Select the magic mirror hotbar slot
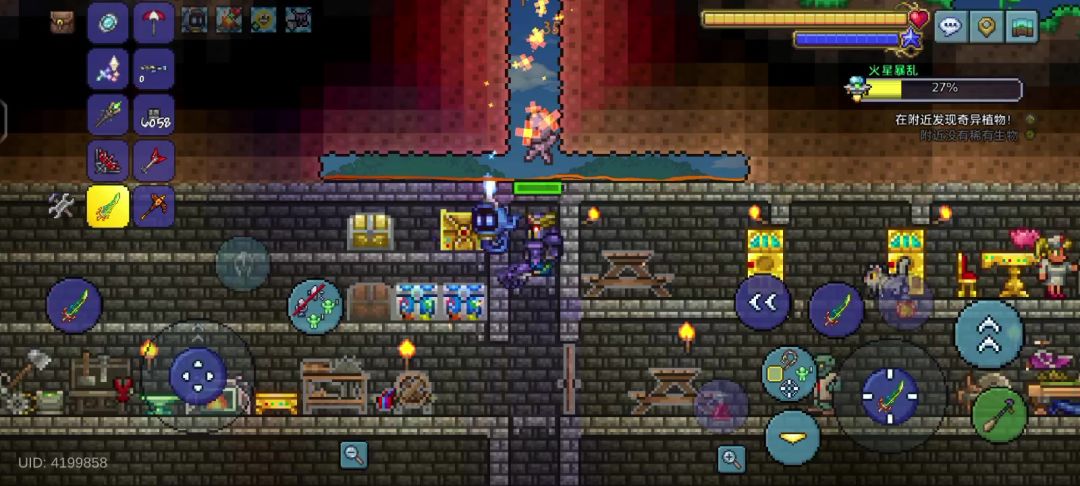Screen dimensions: 1080x486 107,23
